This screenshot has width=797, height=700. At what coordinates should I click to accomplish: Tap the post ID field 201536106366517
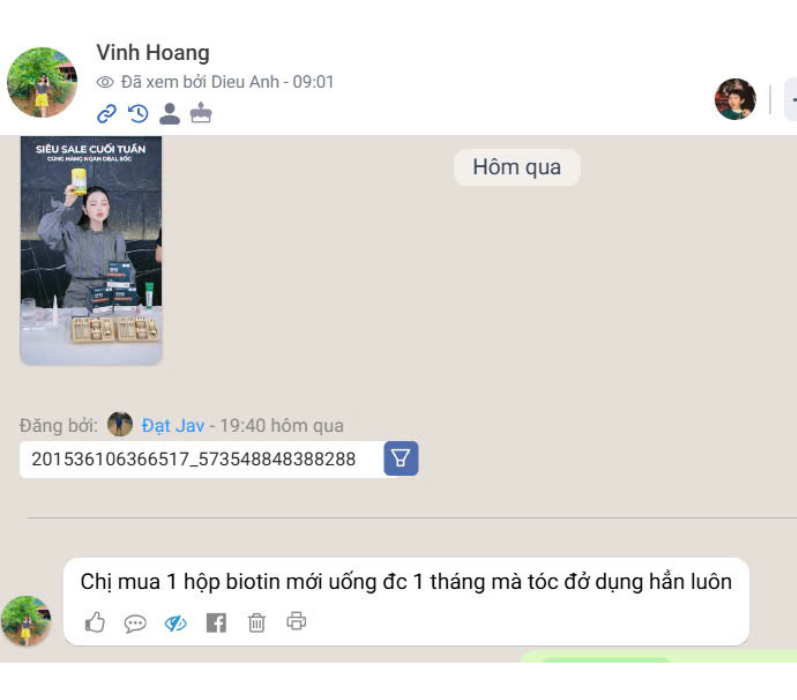pos(194,459)
